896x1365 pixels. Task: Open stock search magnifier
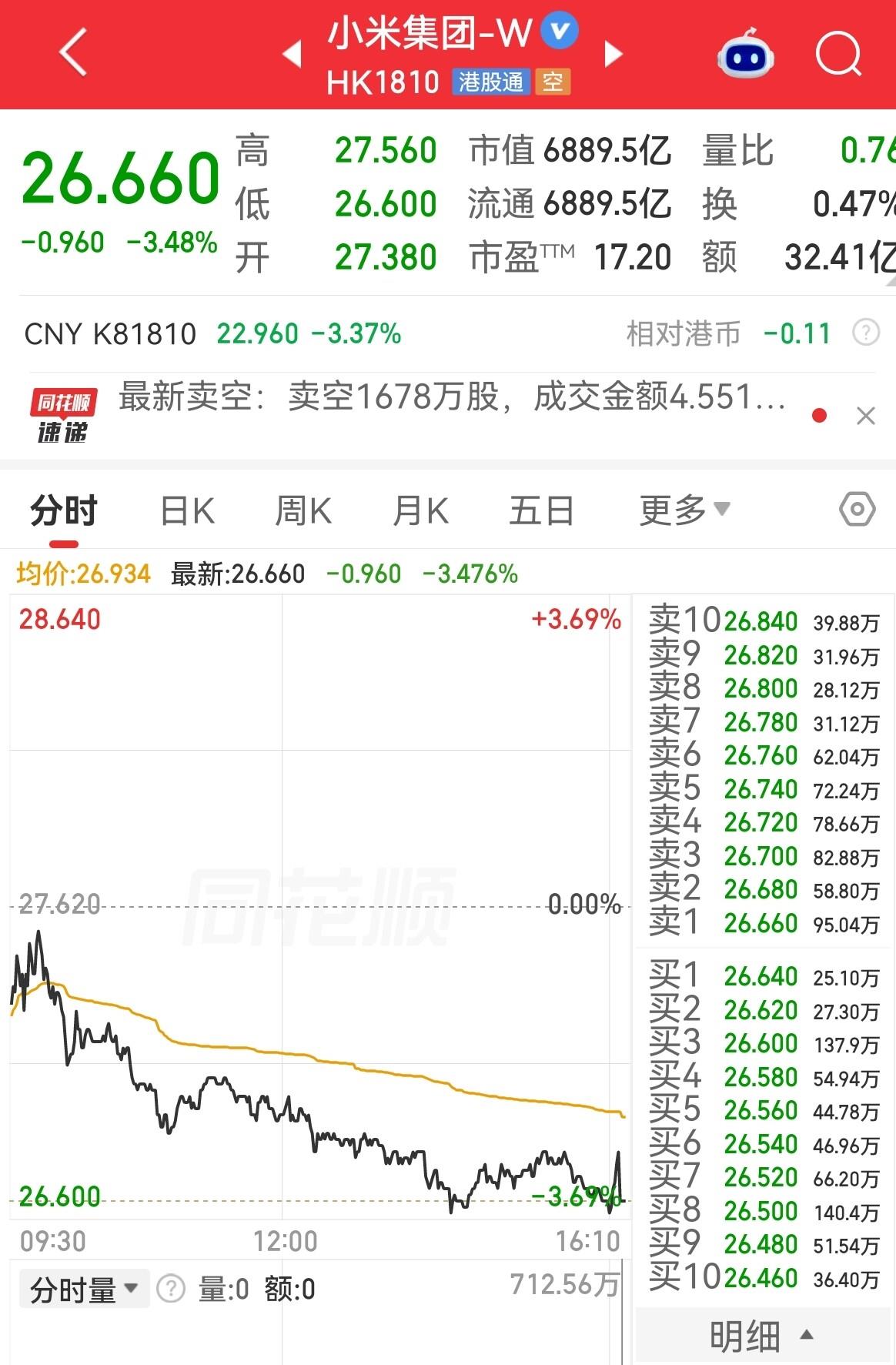point(838,53)
